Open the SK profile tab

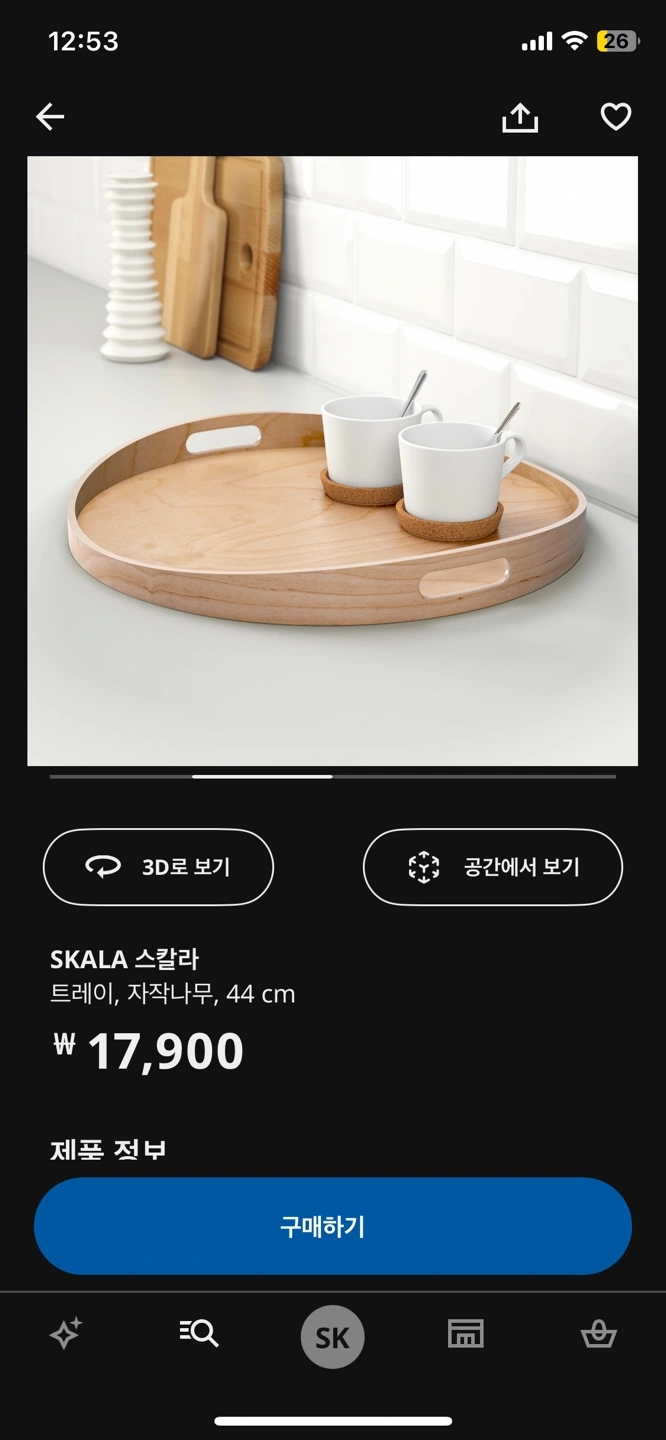pos(332,1337)
